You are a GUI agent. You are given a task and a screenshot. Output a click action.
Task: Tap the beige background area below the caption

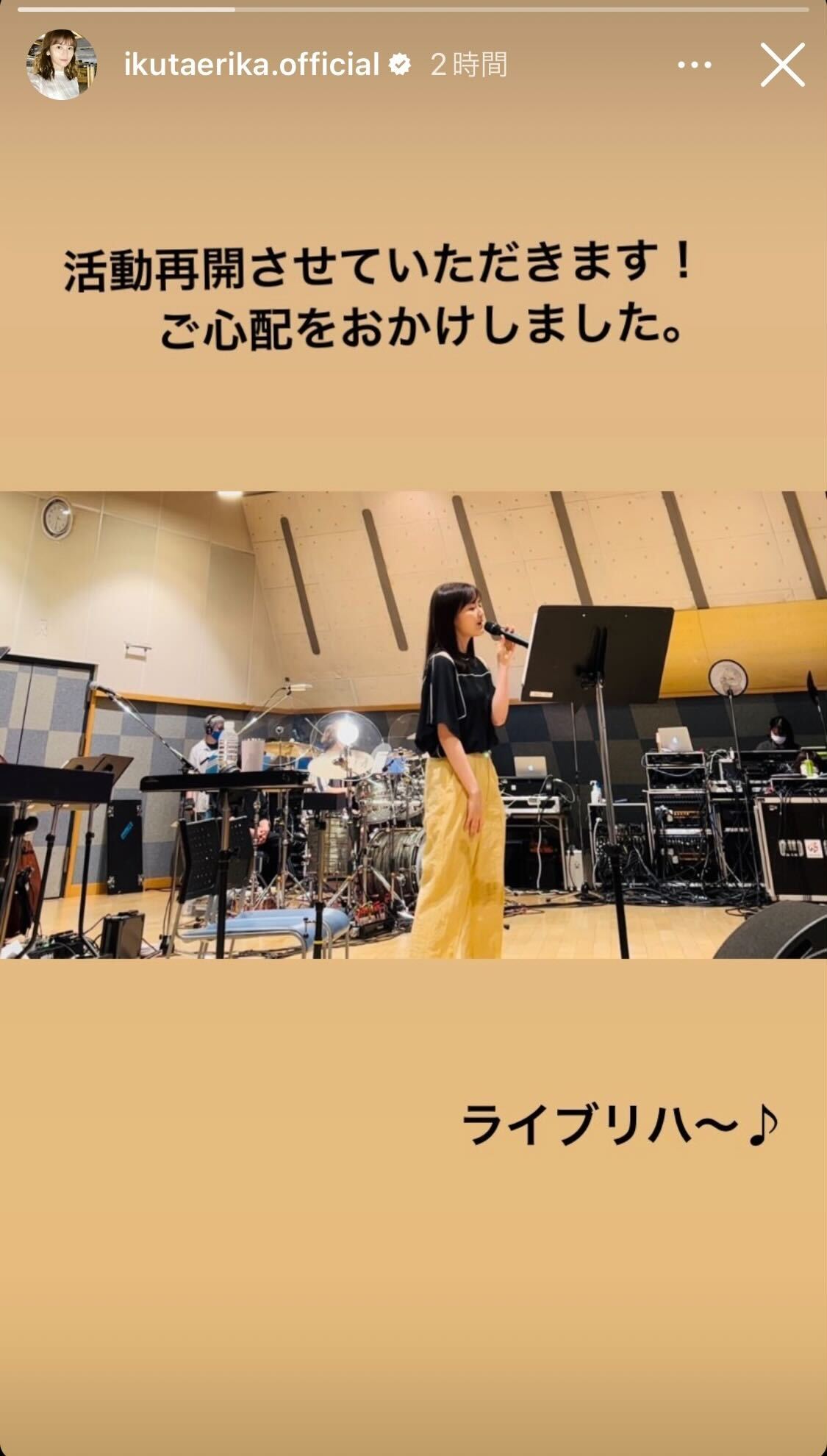click(412, 1287)
